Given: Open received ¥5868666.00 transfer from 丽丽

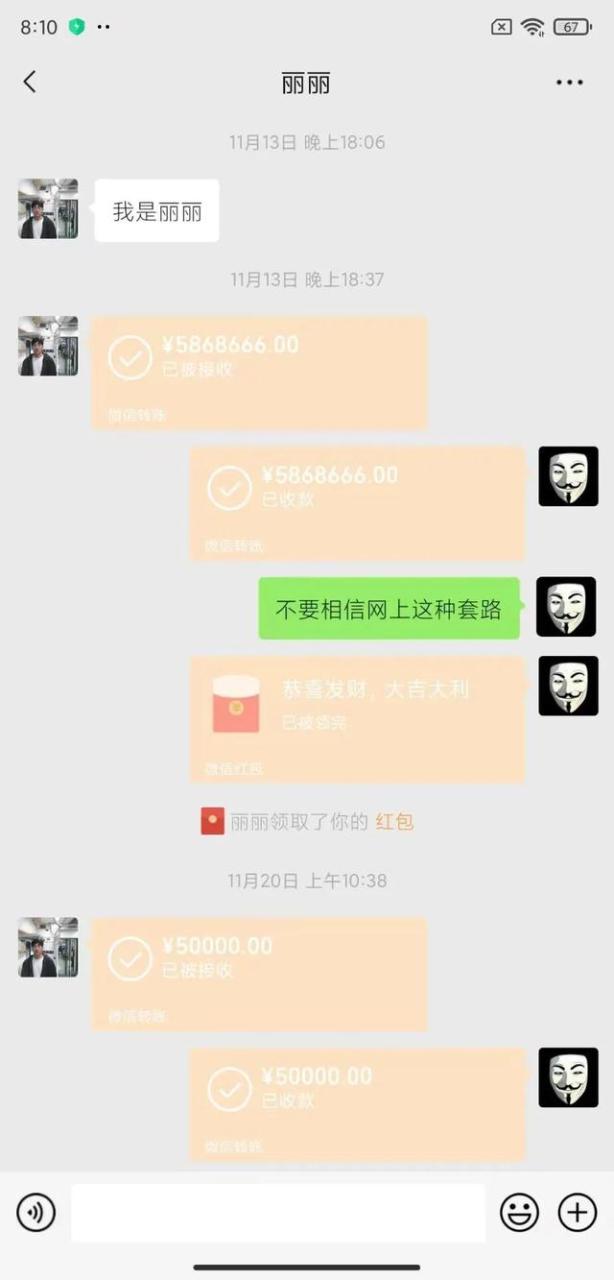Looking at the screenshot, I should (x=259, y=373).
